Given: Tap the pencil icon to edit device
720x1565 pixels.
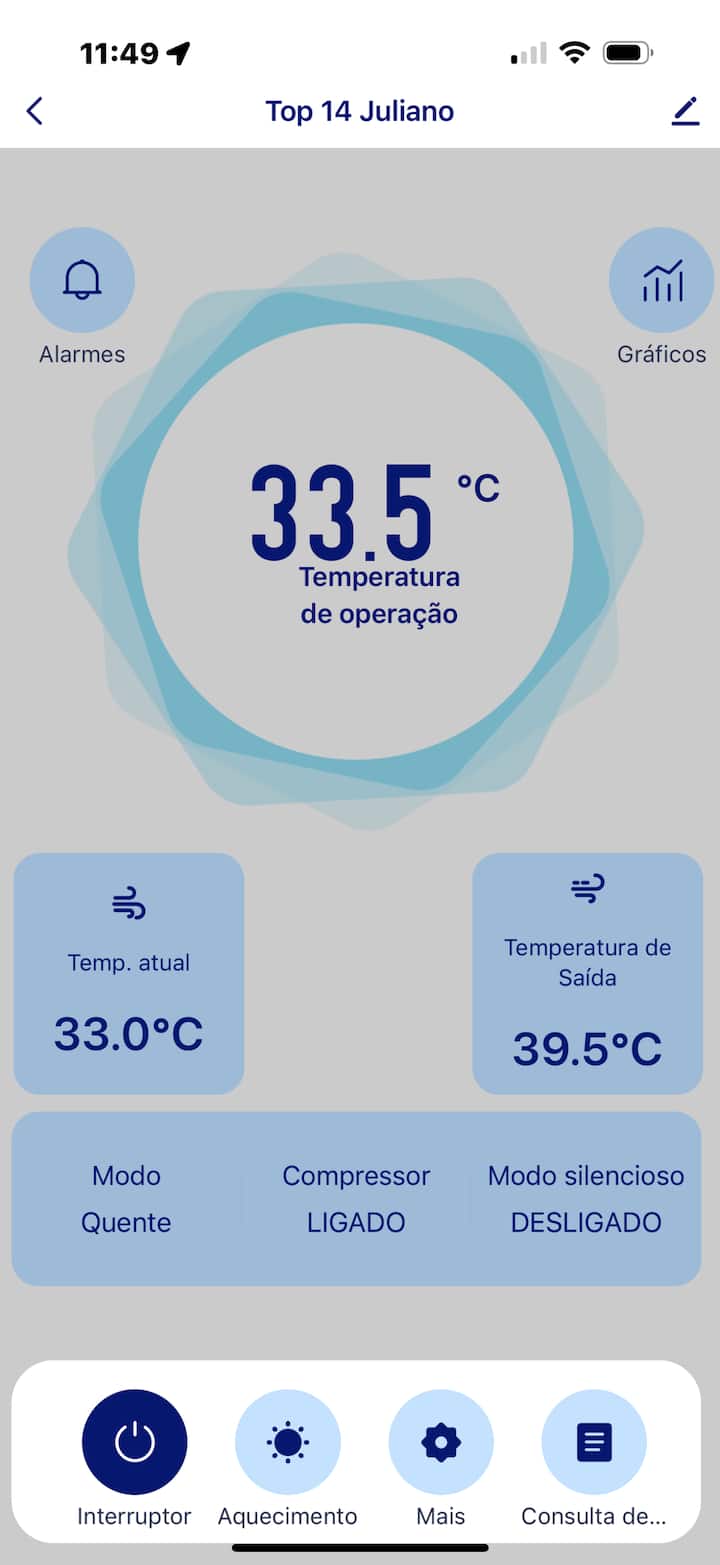Looking at the screenshot, I should click(685, 111).
